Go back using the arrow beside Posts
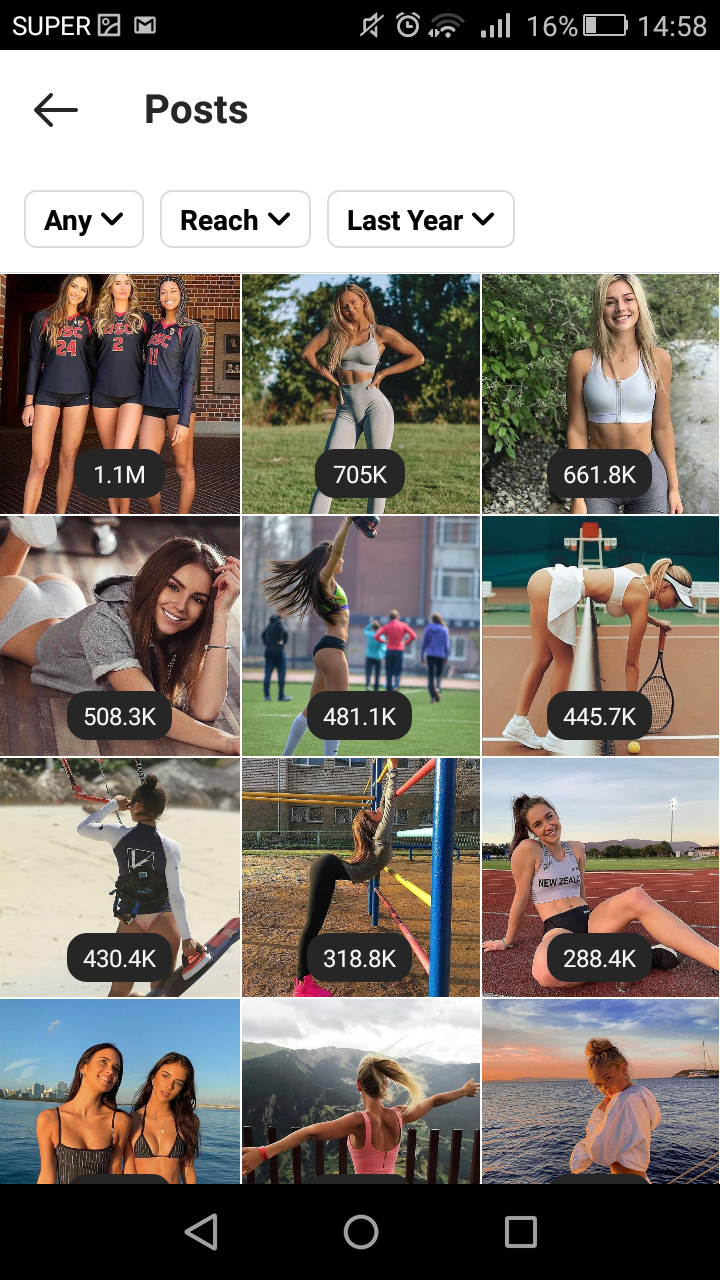 (x=55, y=110)
